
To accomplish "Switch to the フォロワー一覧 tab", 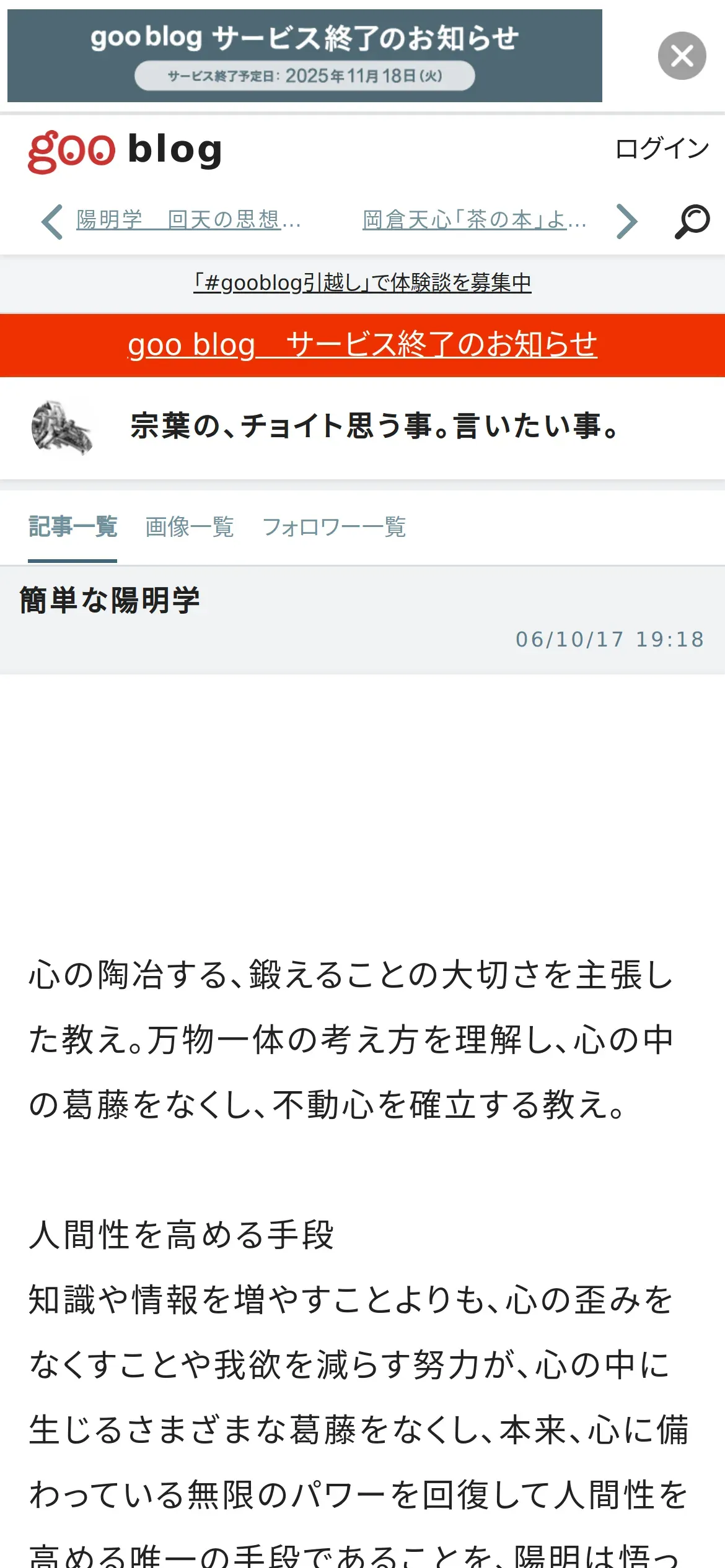I will click(334, 527).
